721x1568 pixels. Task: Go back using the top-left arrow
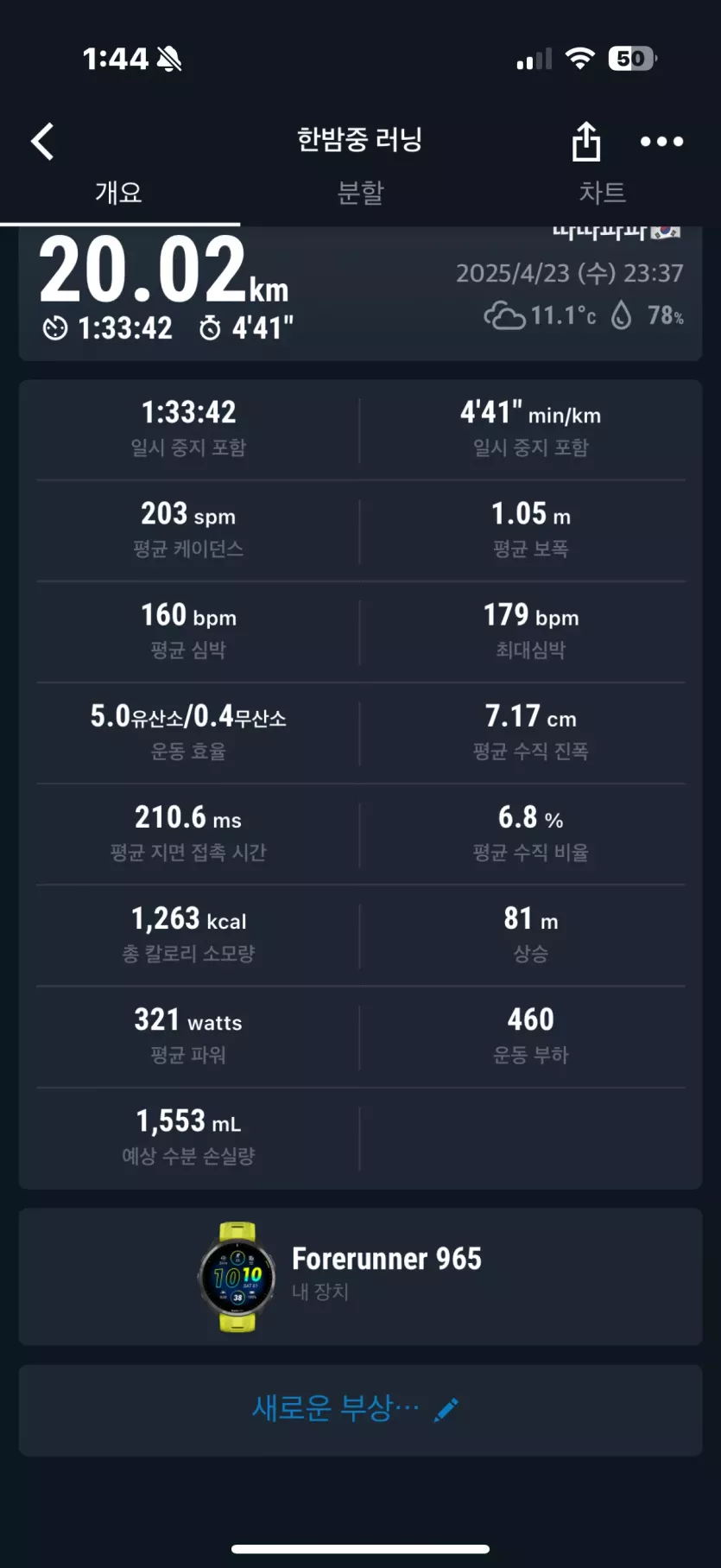pyautogui.click(x=43, y=142)
